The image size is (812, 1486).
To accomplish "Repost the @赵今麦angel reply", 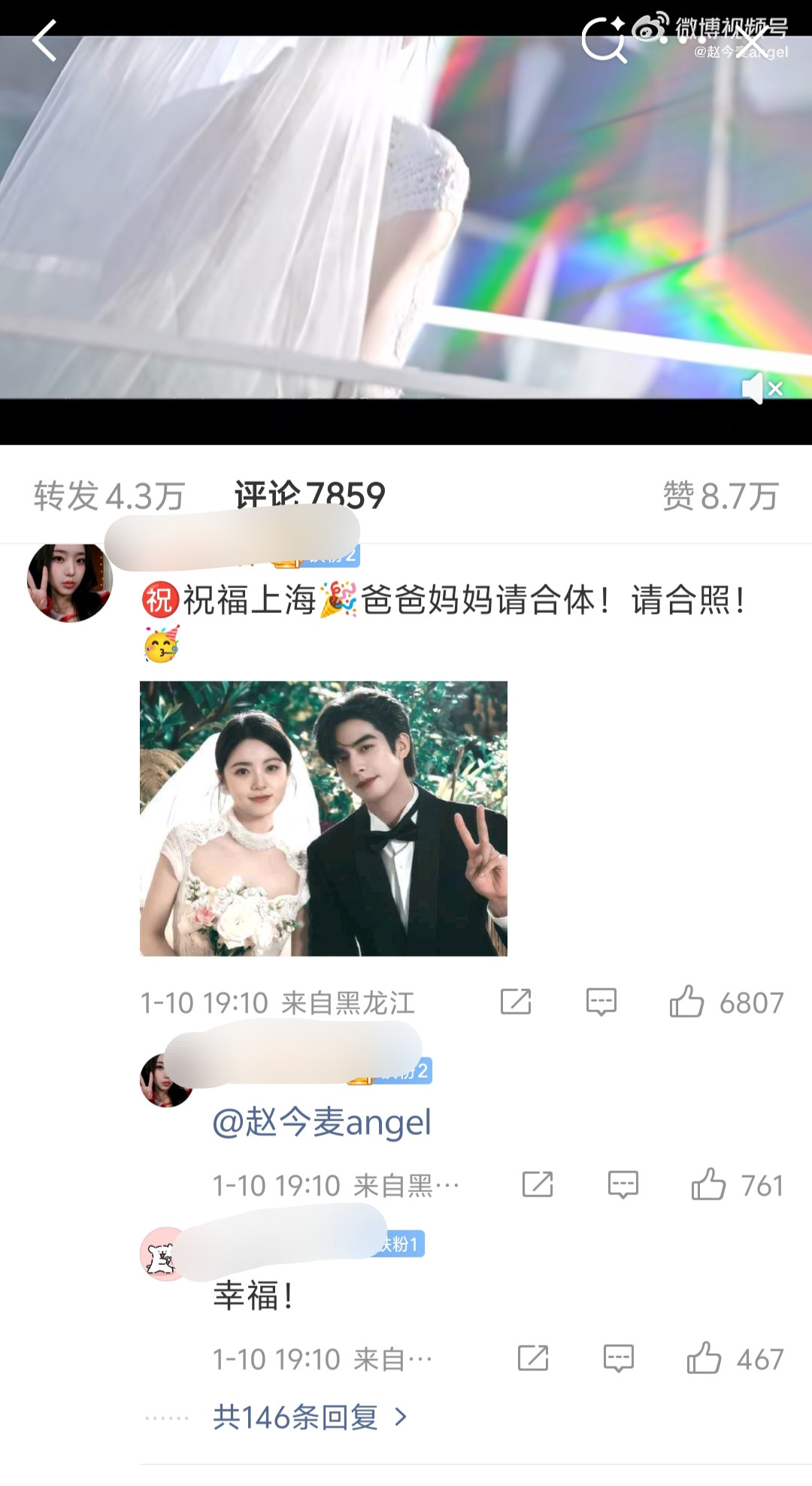I will (x=538, y=1184).
